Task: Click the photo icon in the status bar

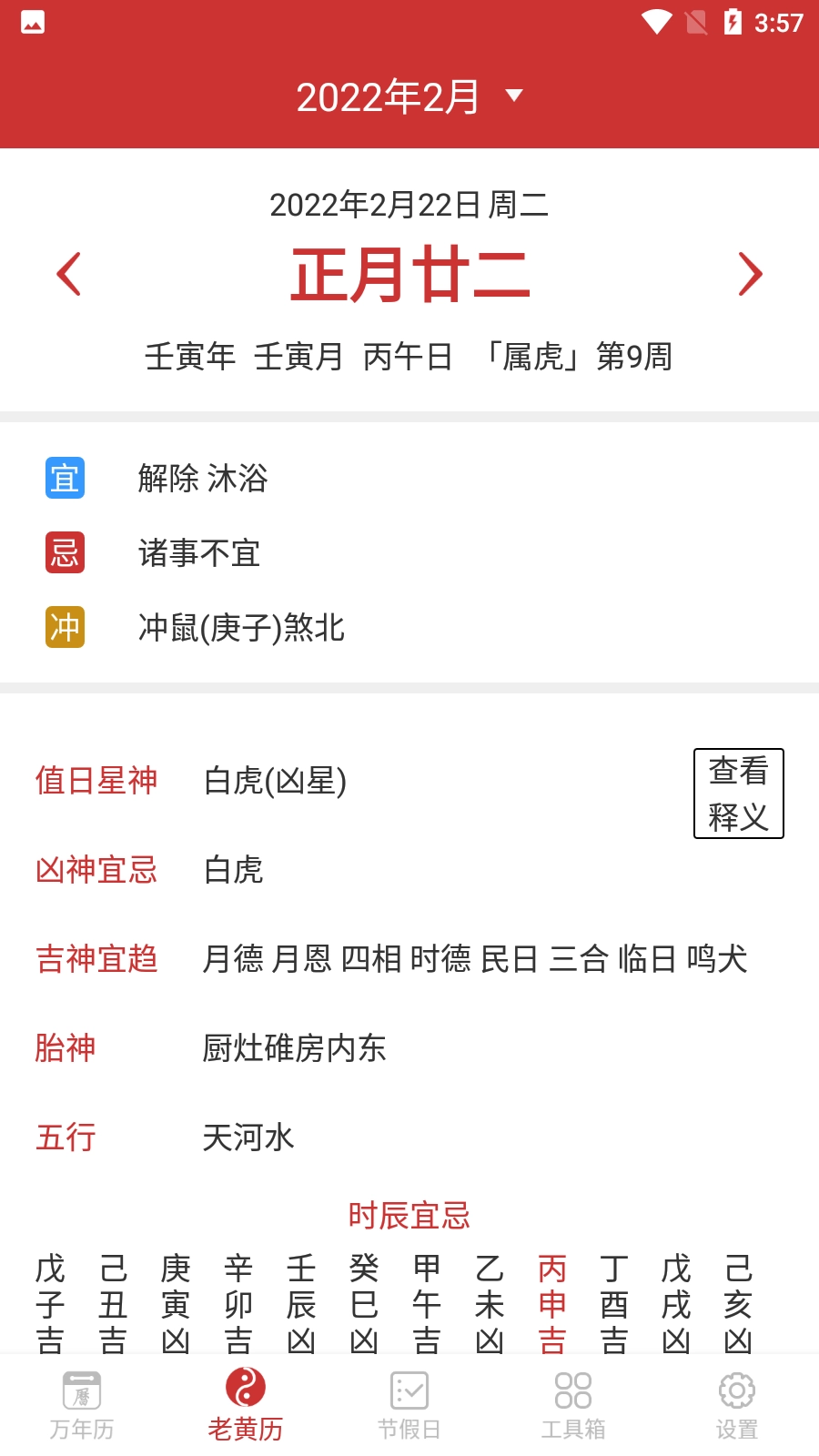Action: pyautogui.click(x=32, y=23)
